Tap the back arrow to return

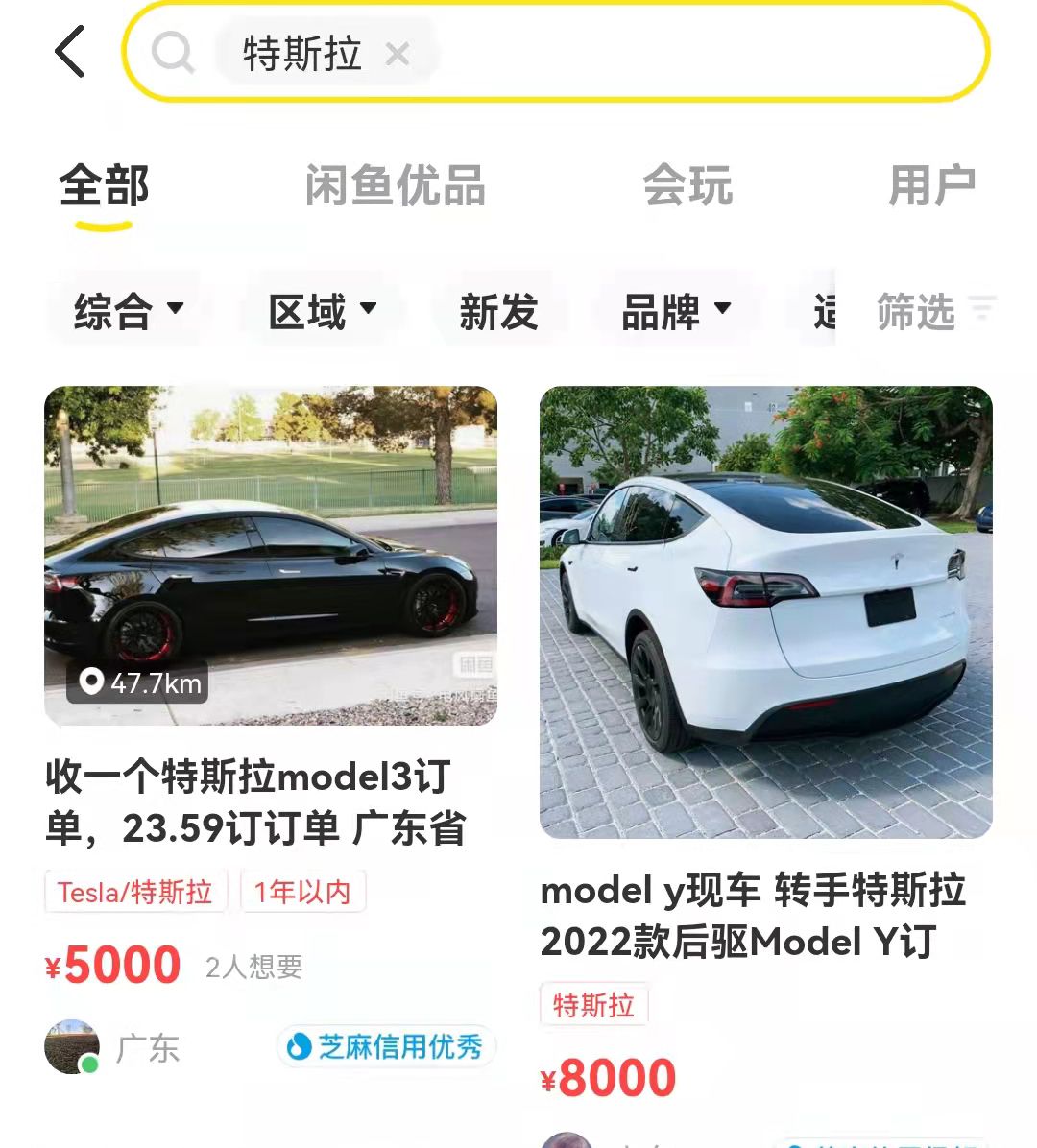69,53
